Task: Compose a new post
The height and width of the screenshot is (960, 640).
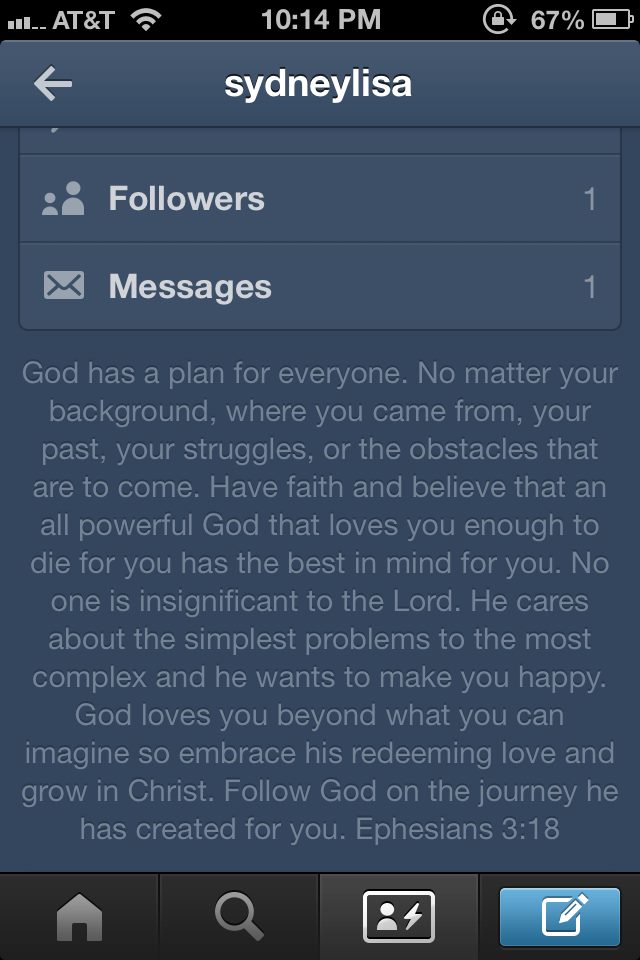Action: pos(558,916)
